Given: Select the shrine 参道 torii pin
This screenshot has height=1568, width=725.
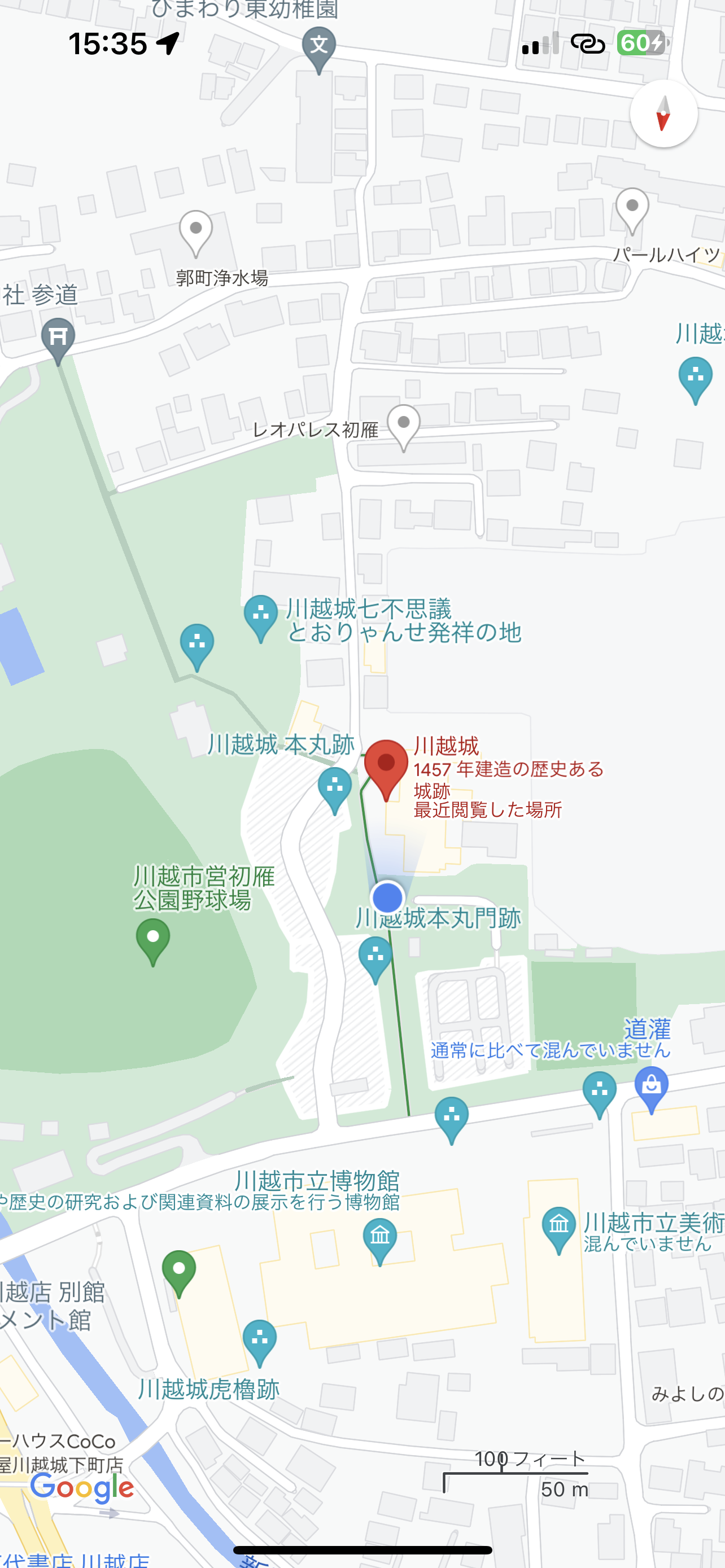Looking at the screenshot, I should point(58,342).
